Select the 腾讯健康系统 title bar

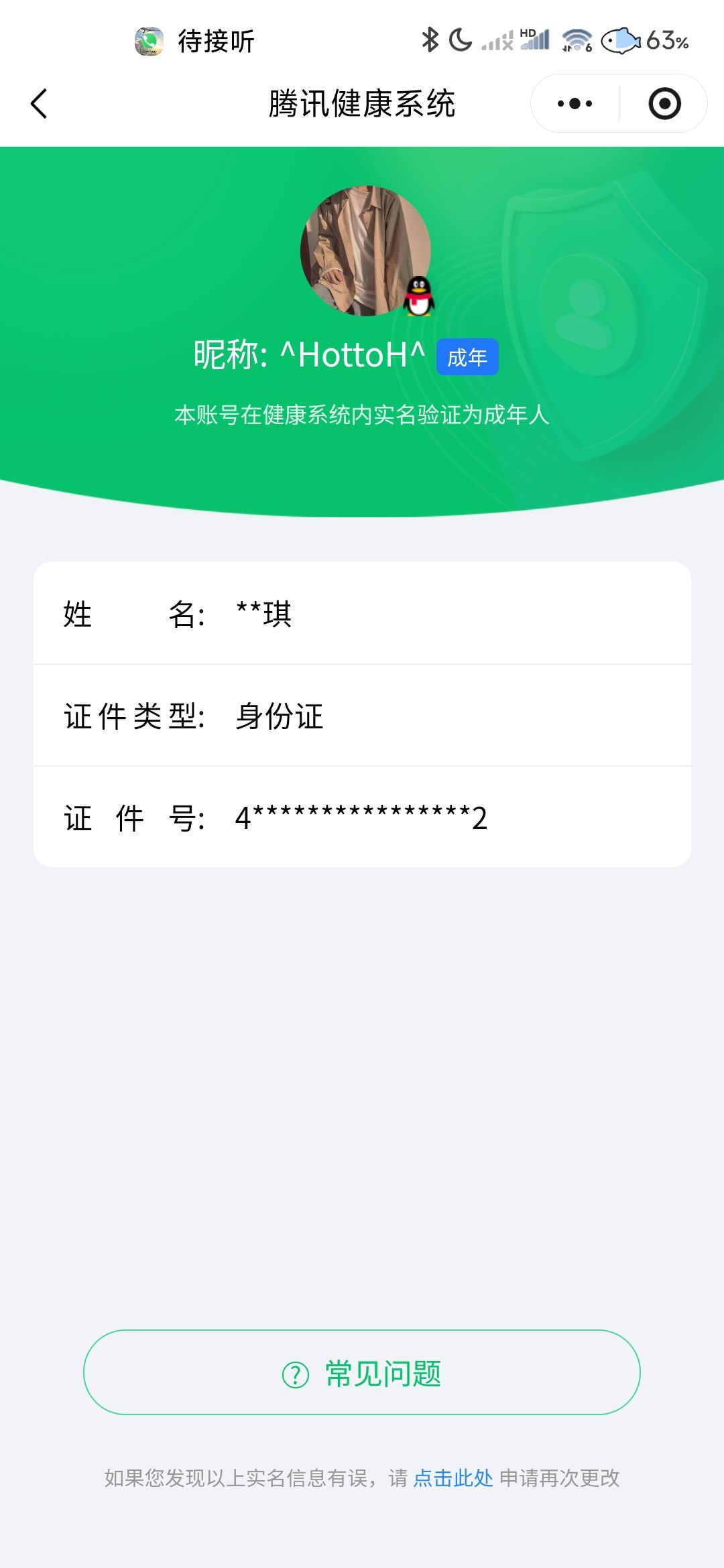pos(362,103)
